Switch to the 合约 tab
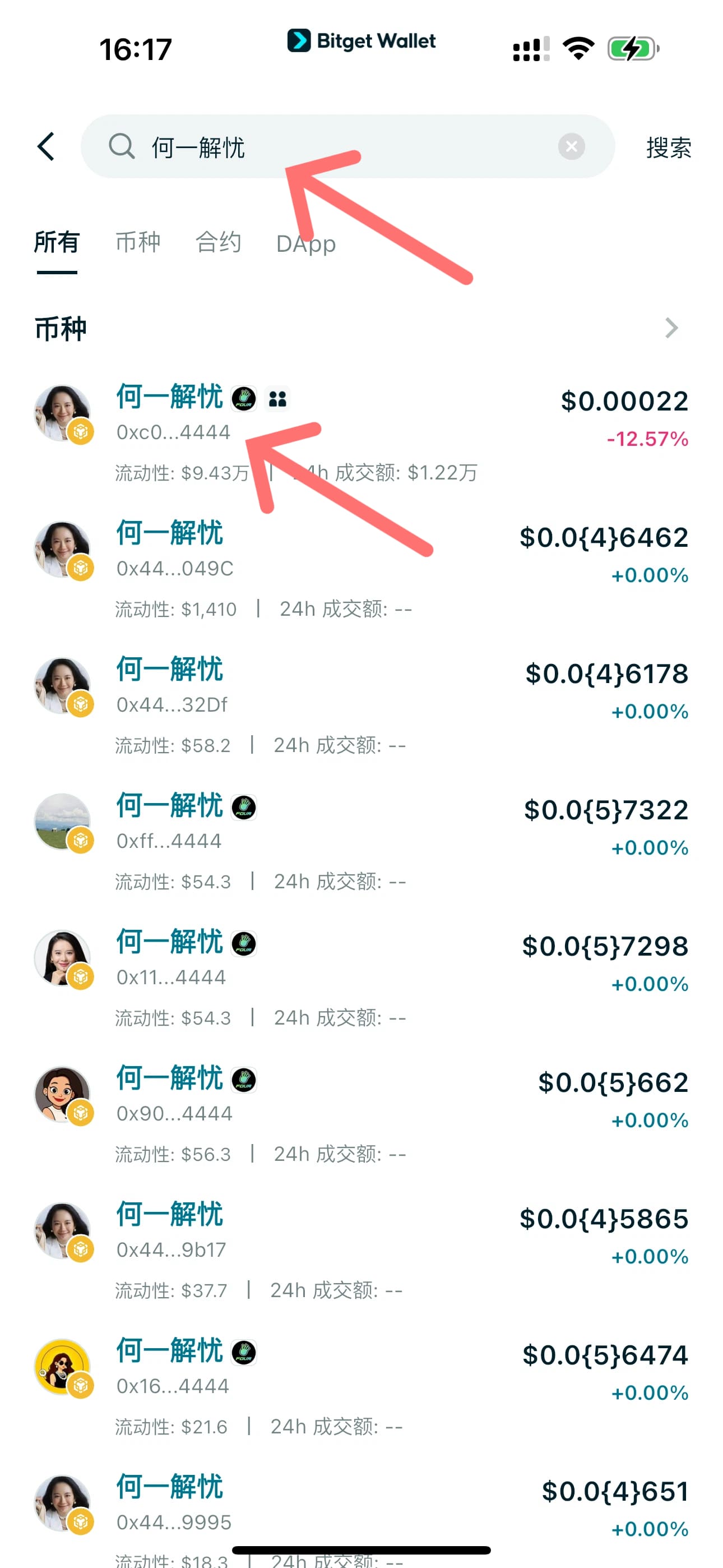 click(219, 242)
